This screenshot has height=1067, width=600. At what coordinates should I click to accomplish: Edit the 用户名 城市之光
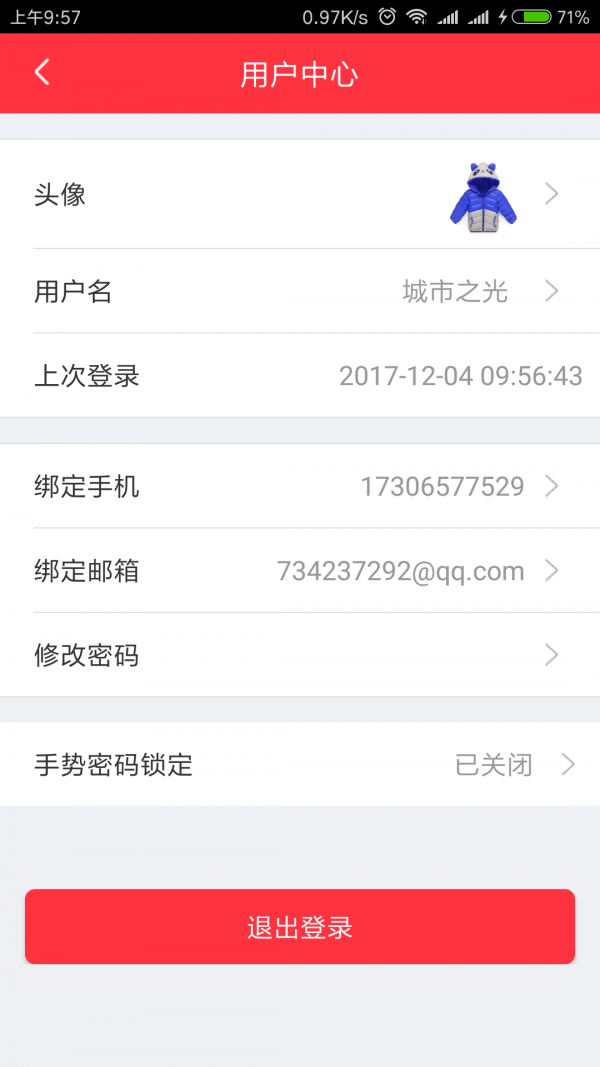(x=300, y=291)
